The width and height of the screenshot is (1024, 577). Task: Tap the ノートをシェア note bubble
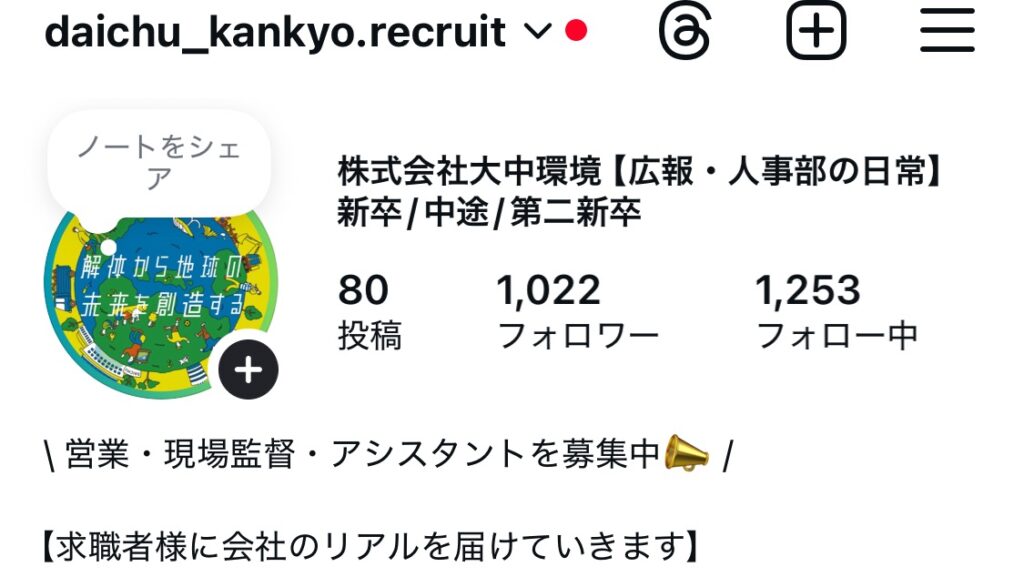pos(159,162)
